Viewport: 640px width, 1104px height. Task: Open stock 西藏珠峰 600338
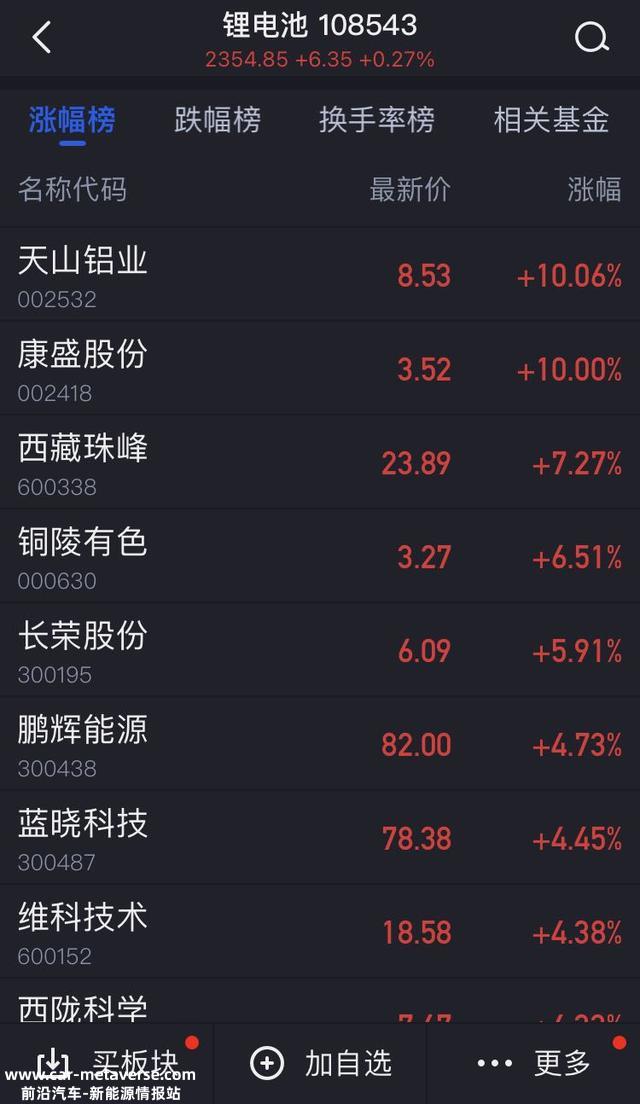pos(320,462)
